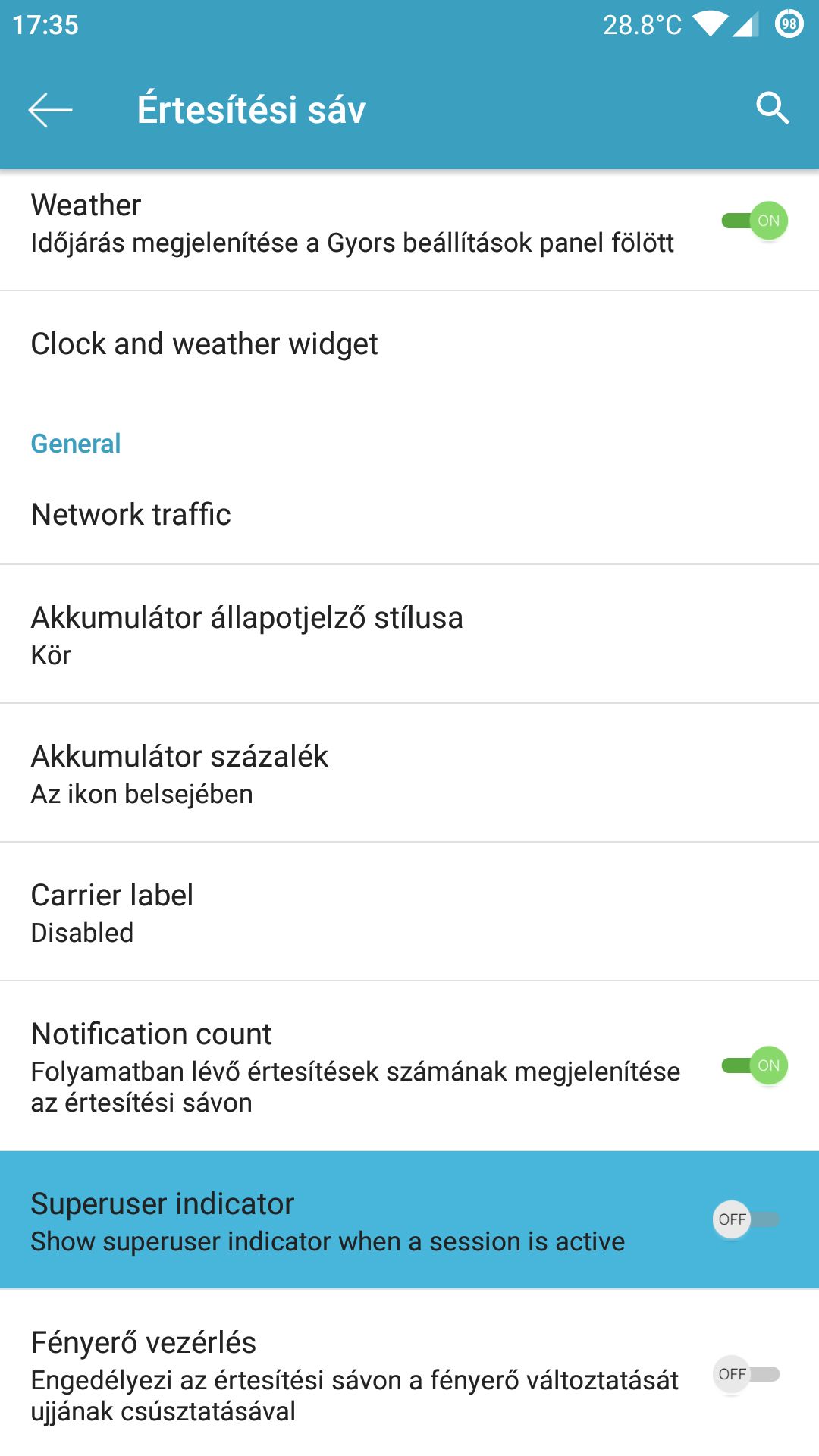Enable the Superuser indicator switch
Viewport: 819px width, 1456px height.
pyautogui.click(x=746, y=1219)
